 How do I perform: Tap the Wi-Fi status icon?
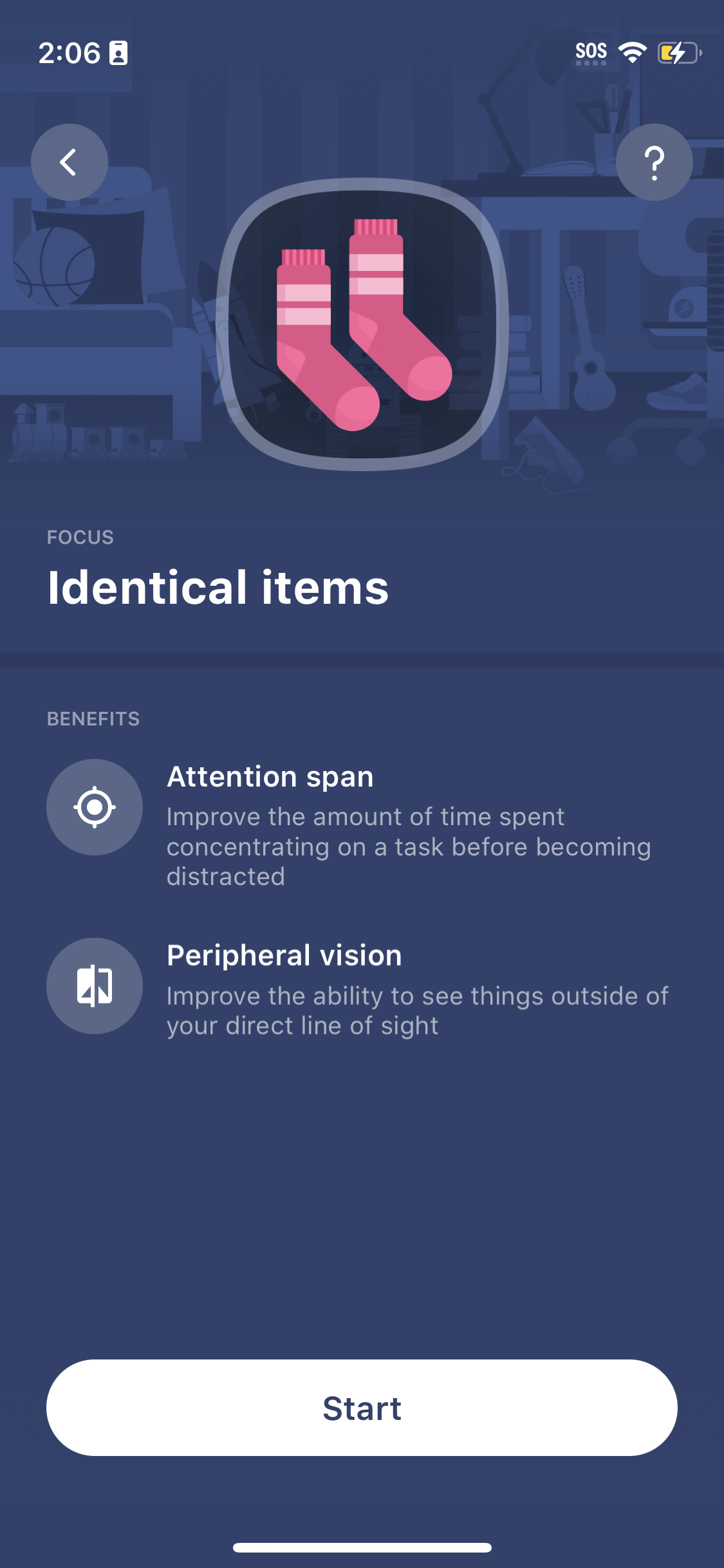[633, 51]
